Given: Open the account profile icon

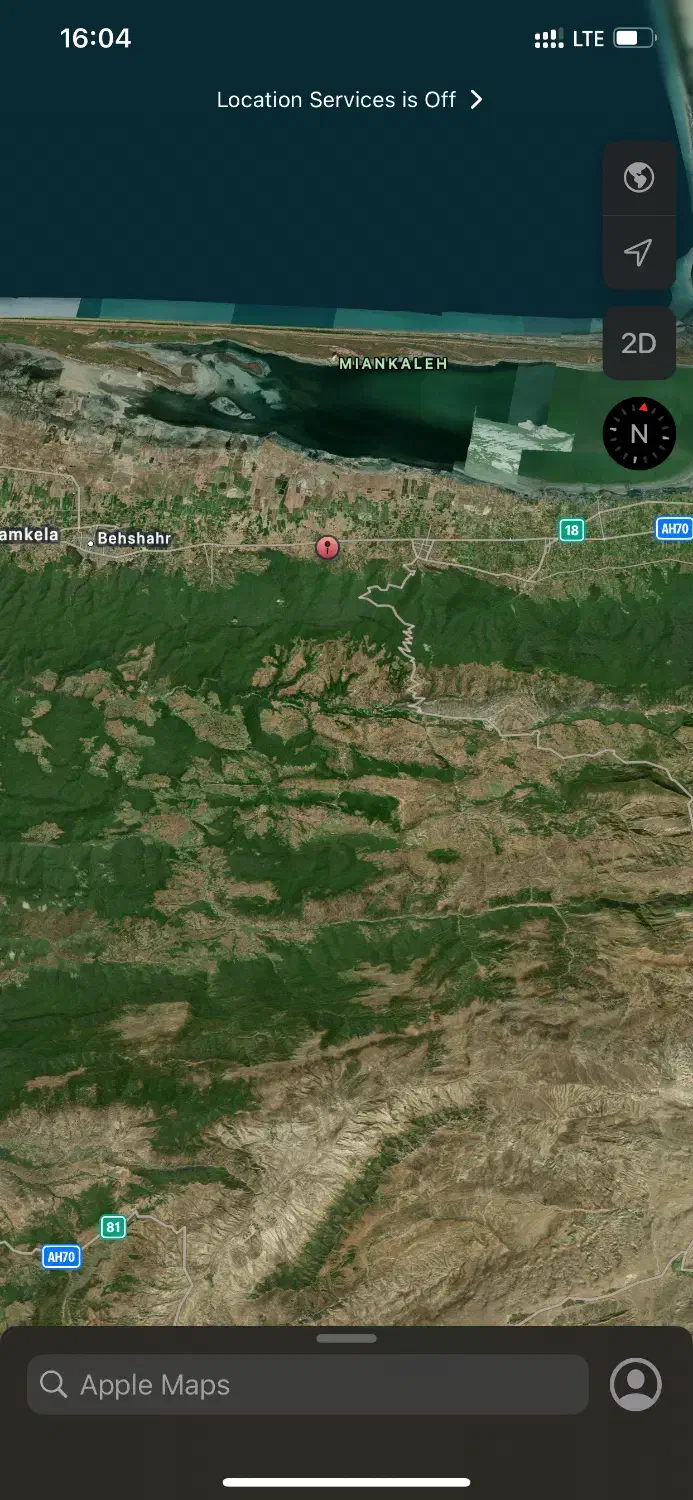Looking at the screenshot, I should point(636,1385).
